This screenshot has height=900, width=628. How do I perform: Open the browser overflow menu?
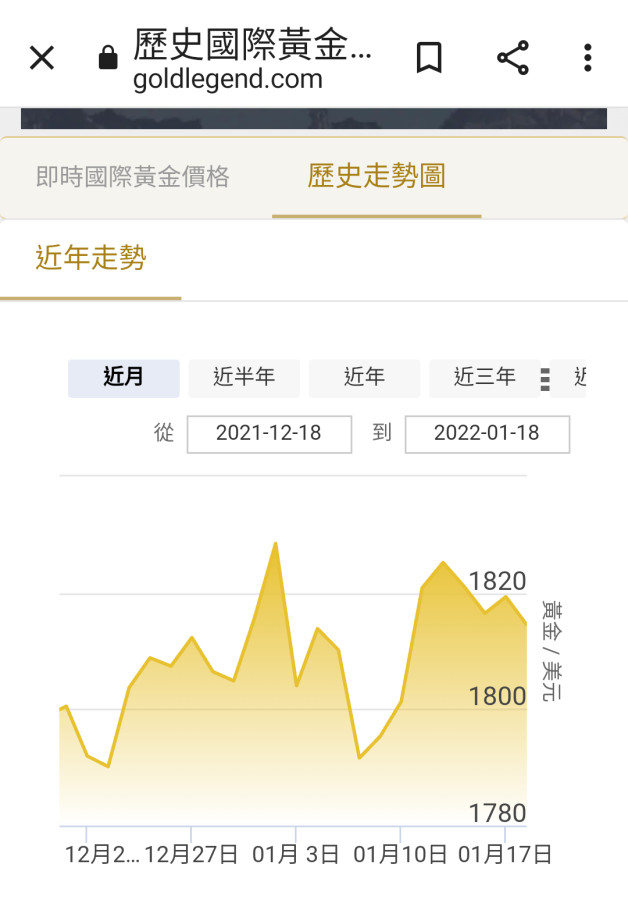click(588, 58)
